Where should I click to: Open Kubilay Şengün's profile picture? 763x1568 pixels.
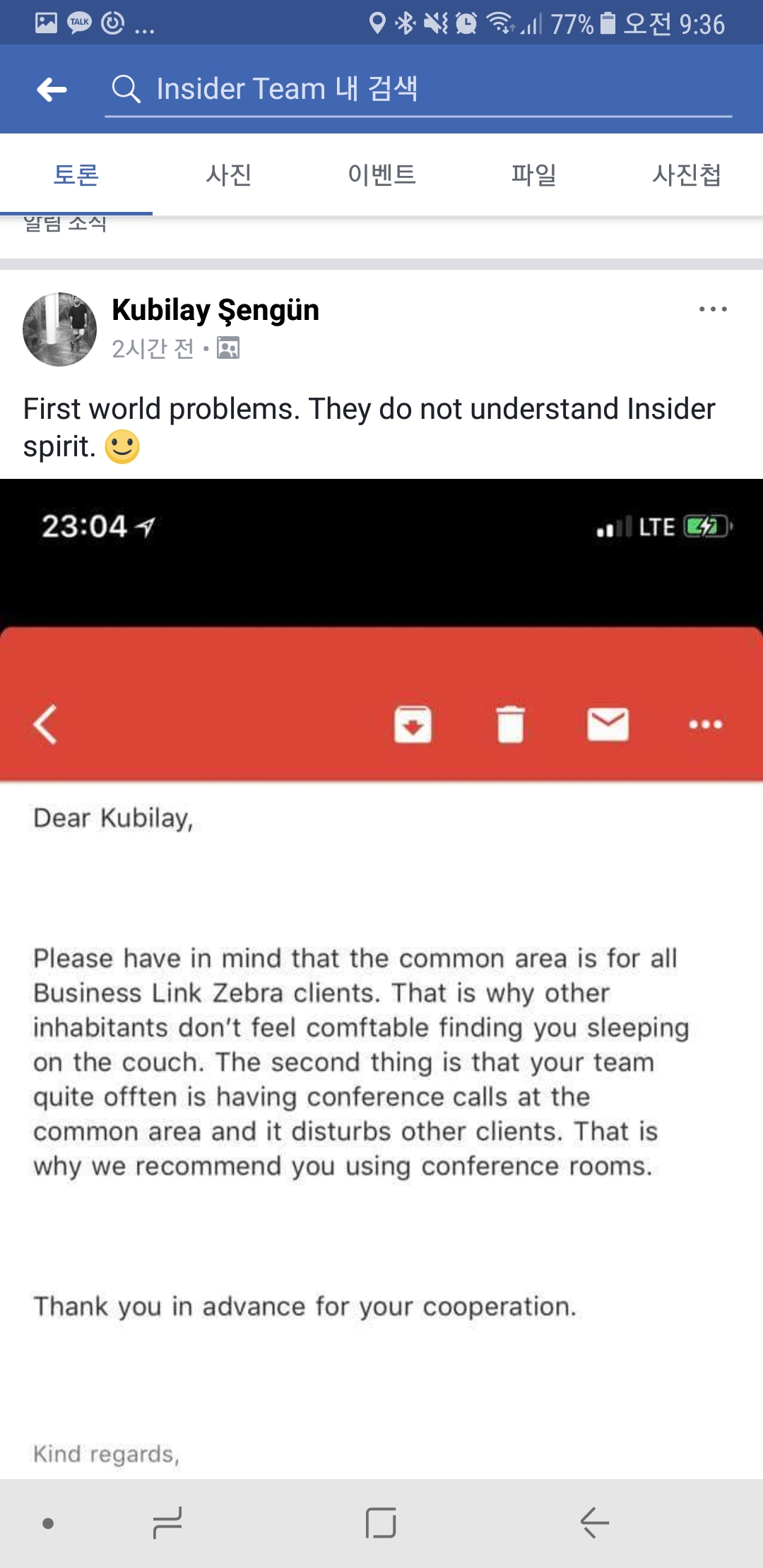(x=60, y=329)
